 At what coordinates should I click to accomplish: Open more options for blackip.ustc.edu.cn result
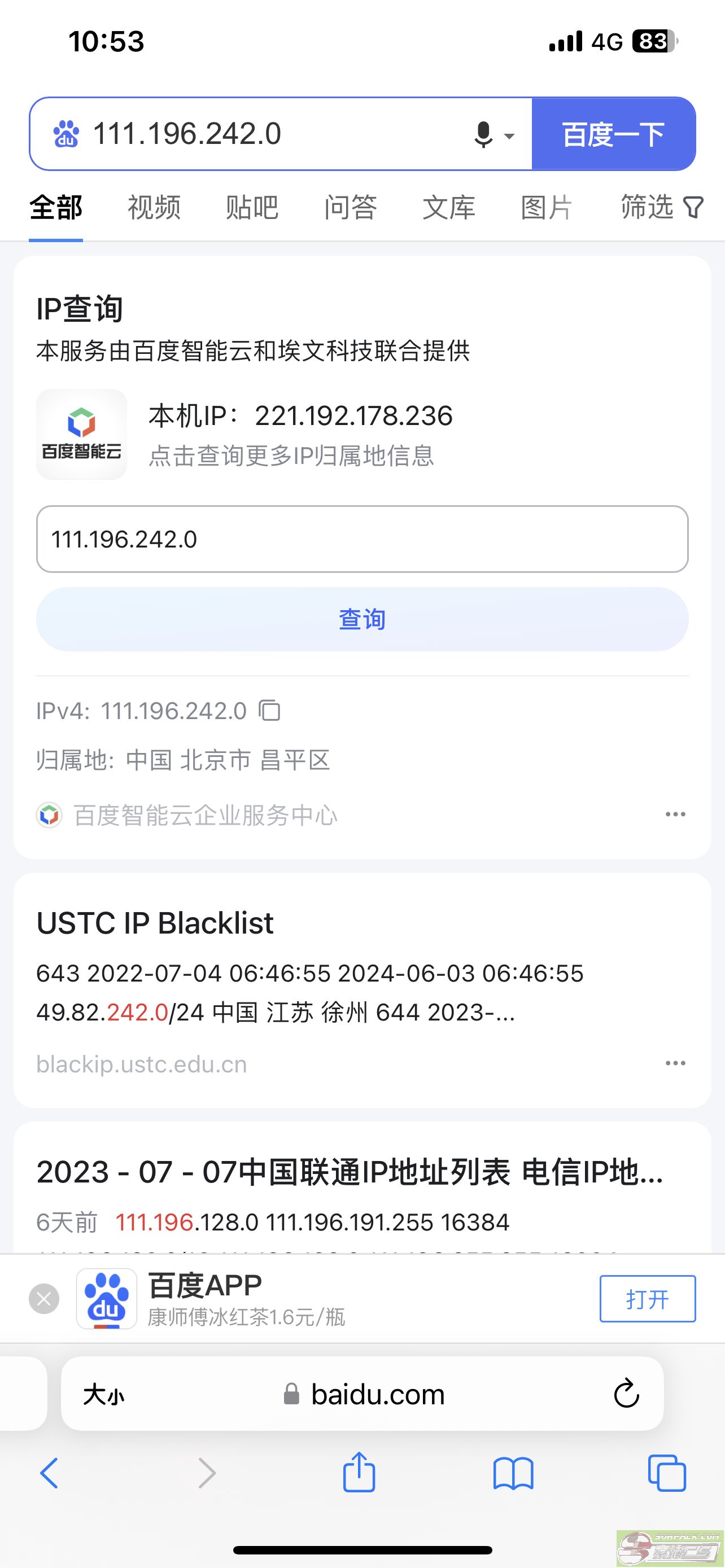[675, 1063]
